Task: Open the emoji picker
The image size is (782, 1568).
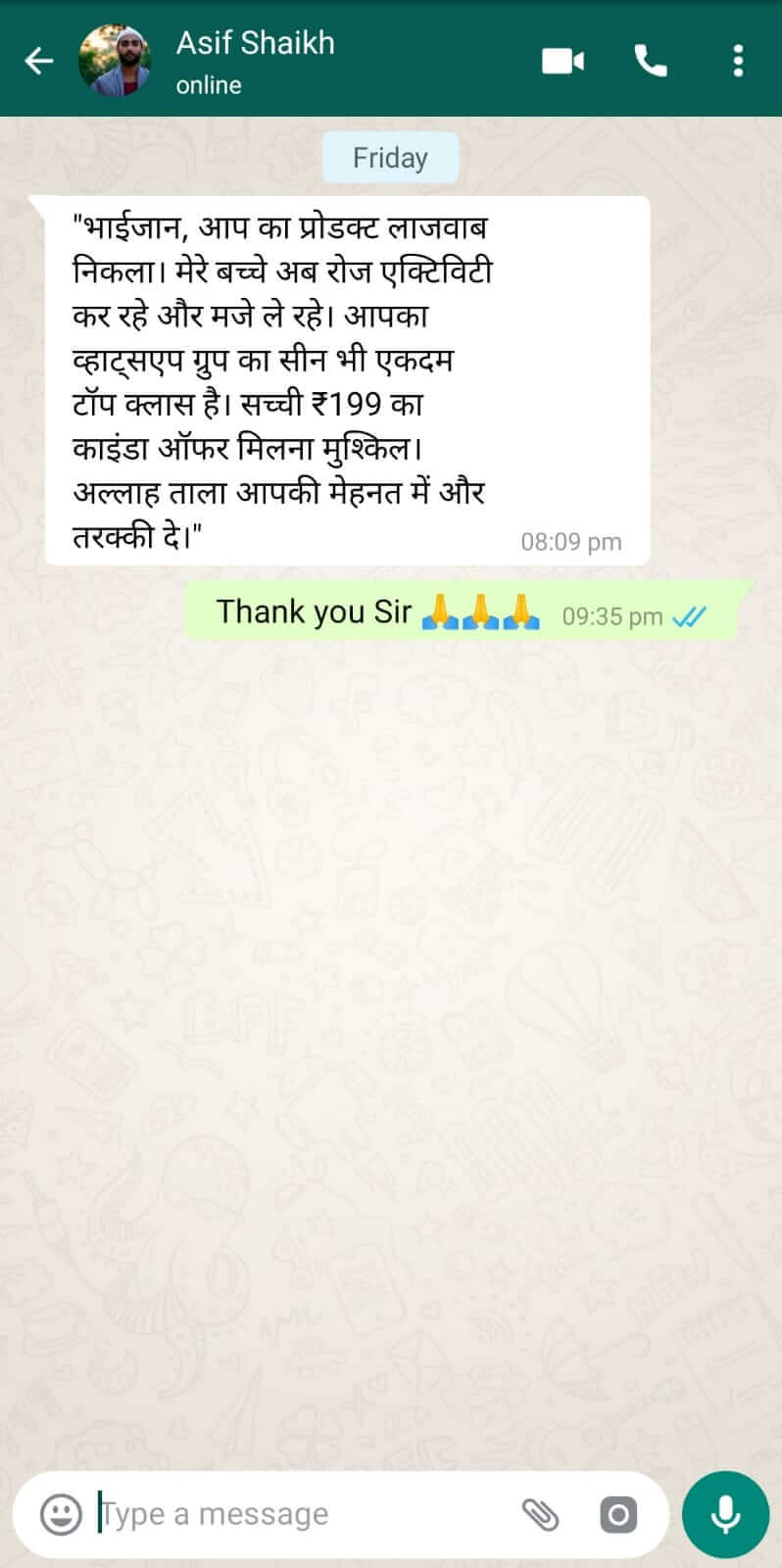Action: click(61, 1514)
